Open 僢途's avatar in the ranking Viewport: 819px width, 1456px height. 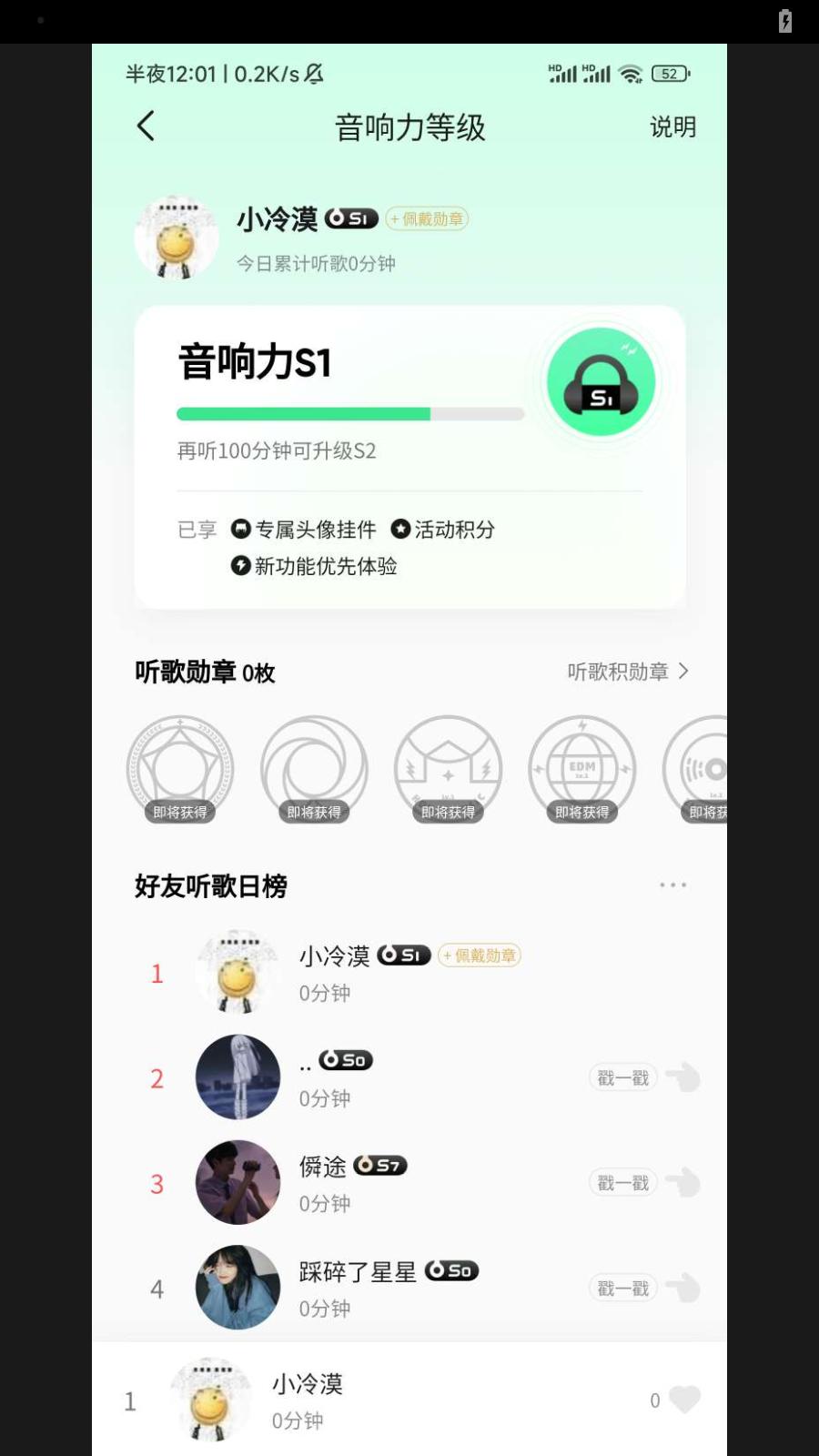click(x=238, y=1182)
